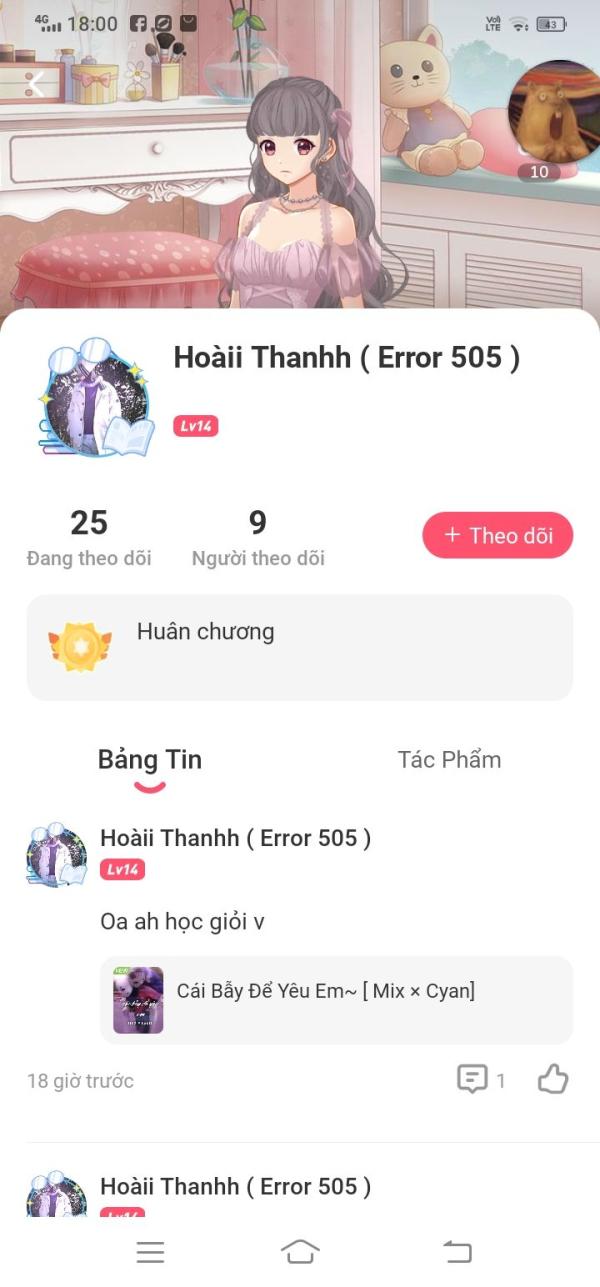Like the post Oa ah học giỏi v
600x1287 pixels.
553,1079
